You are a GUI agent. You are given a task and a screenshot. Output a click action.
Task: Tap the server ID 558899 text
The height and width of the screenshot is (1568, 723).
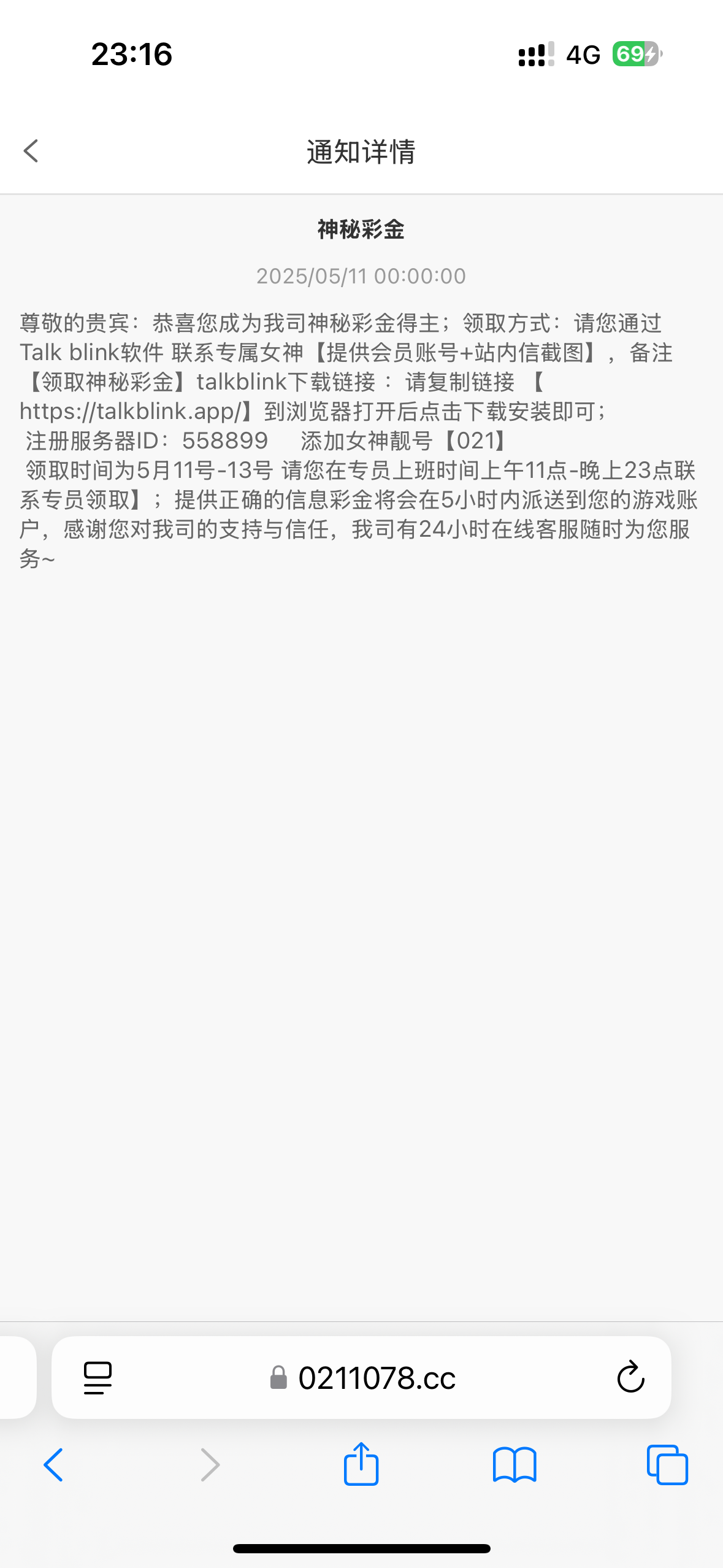227,440
